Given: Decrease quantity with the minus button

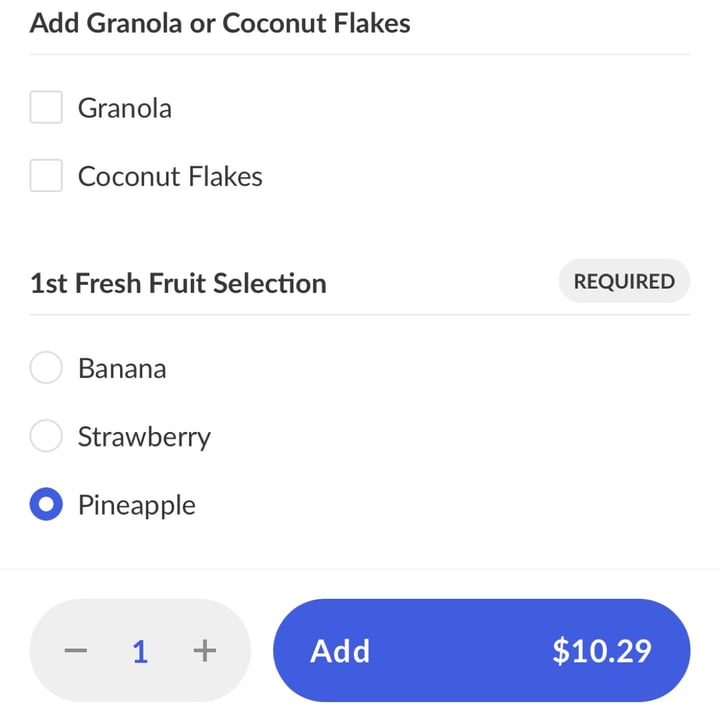Looking at the screenshot, I should [76, 651].
